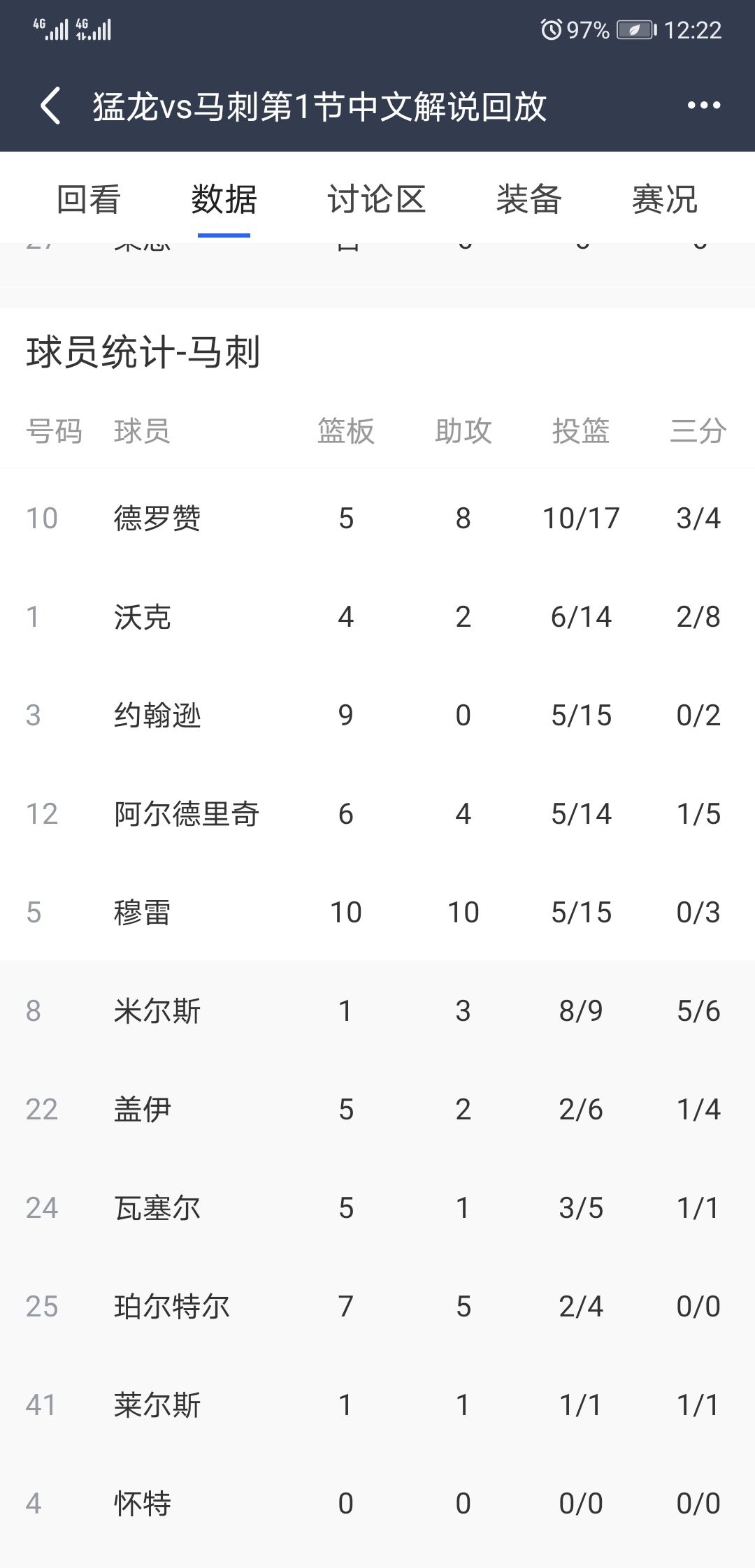Go back using the header arrow
The height and width of the screenshot is (1568, 755).
[50, 106]
